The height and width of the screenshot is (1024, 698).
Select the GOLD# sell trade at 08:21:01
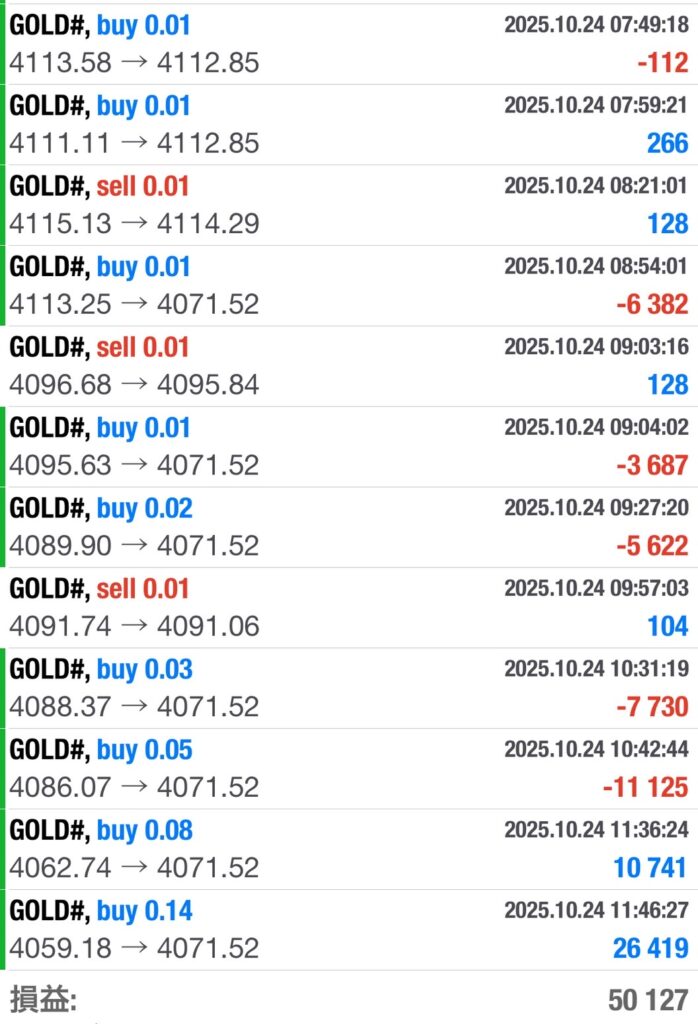point(349,205)
